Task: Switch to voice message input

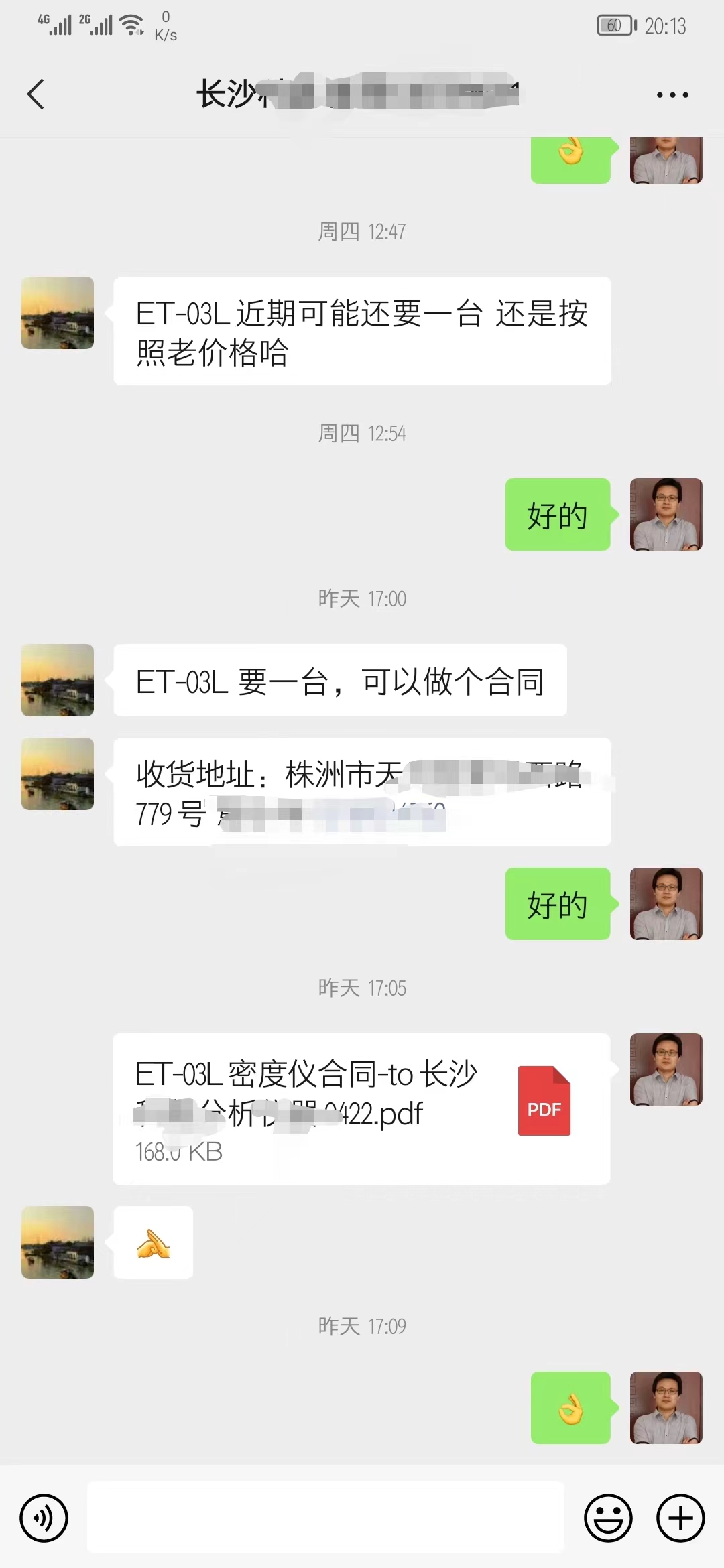Action: pos(44,1518)
